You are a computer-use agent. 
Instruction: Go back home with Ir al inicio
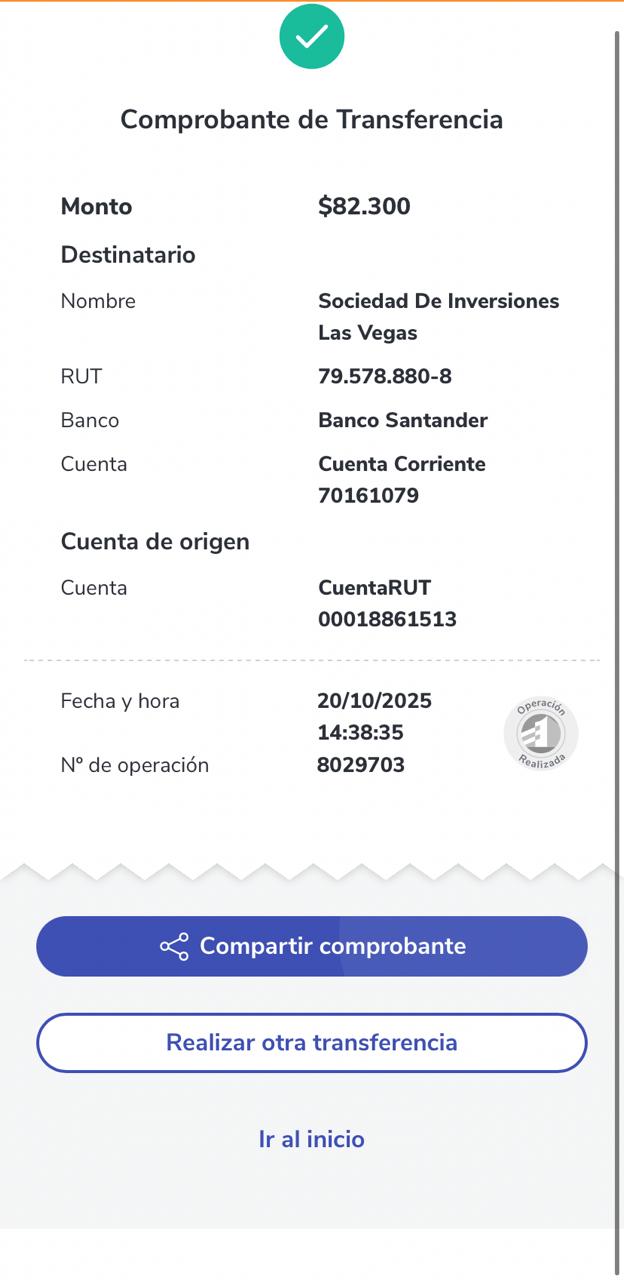point(312,1139)
